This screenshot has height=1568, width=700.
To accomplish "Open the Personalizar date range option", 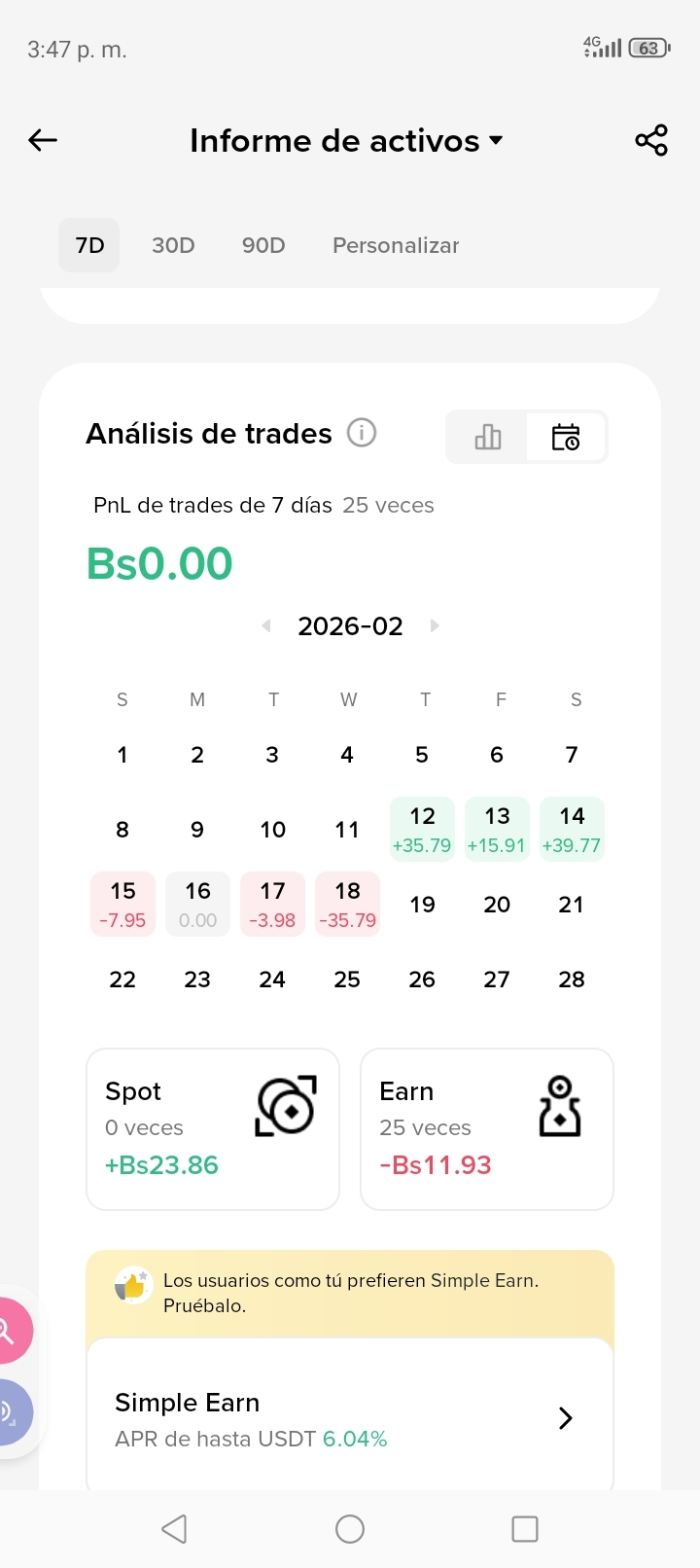I will click(396, 245).
